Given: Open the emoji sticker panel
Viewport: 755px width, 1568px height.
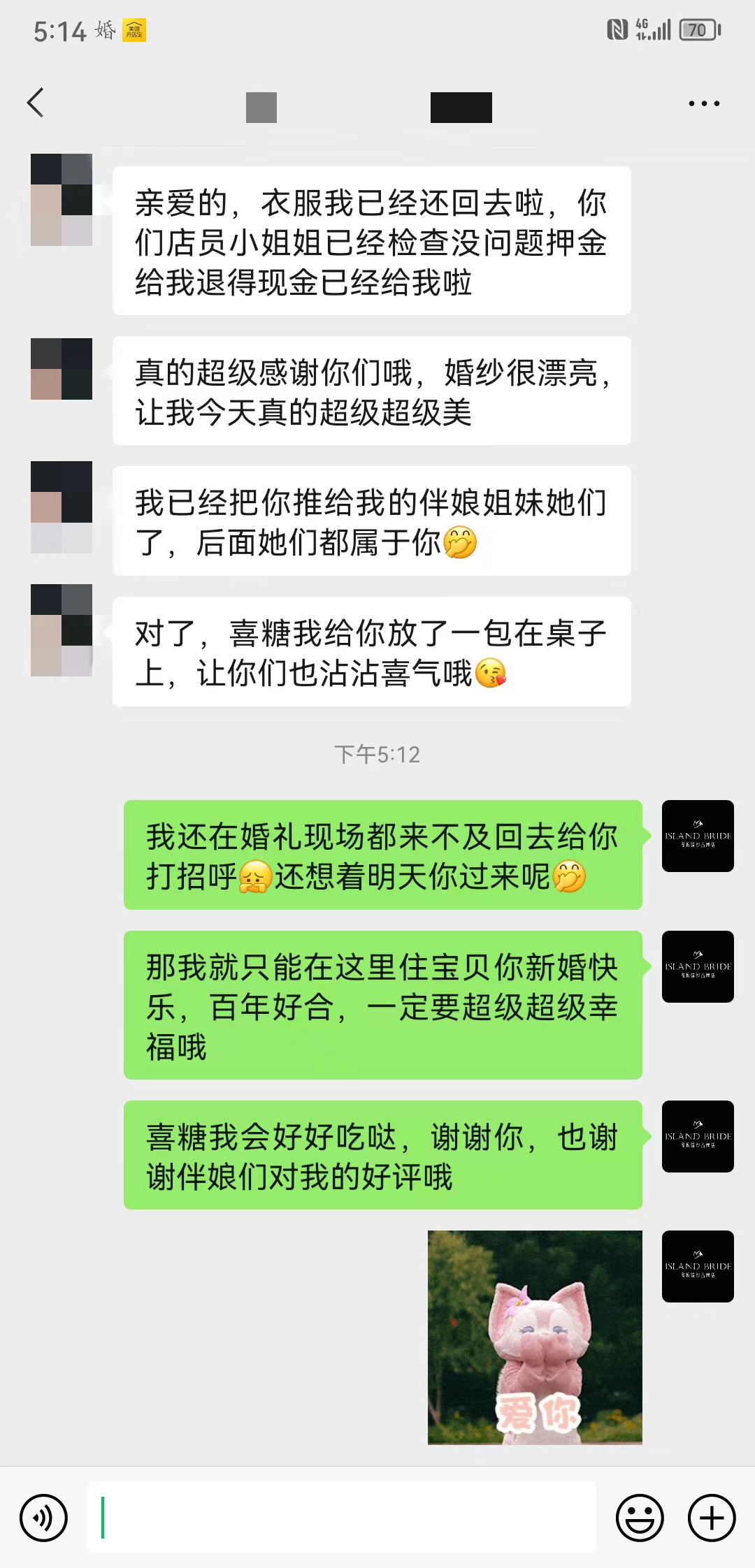Looking at the screenshot, I should (x=640, y=1518).
